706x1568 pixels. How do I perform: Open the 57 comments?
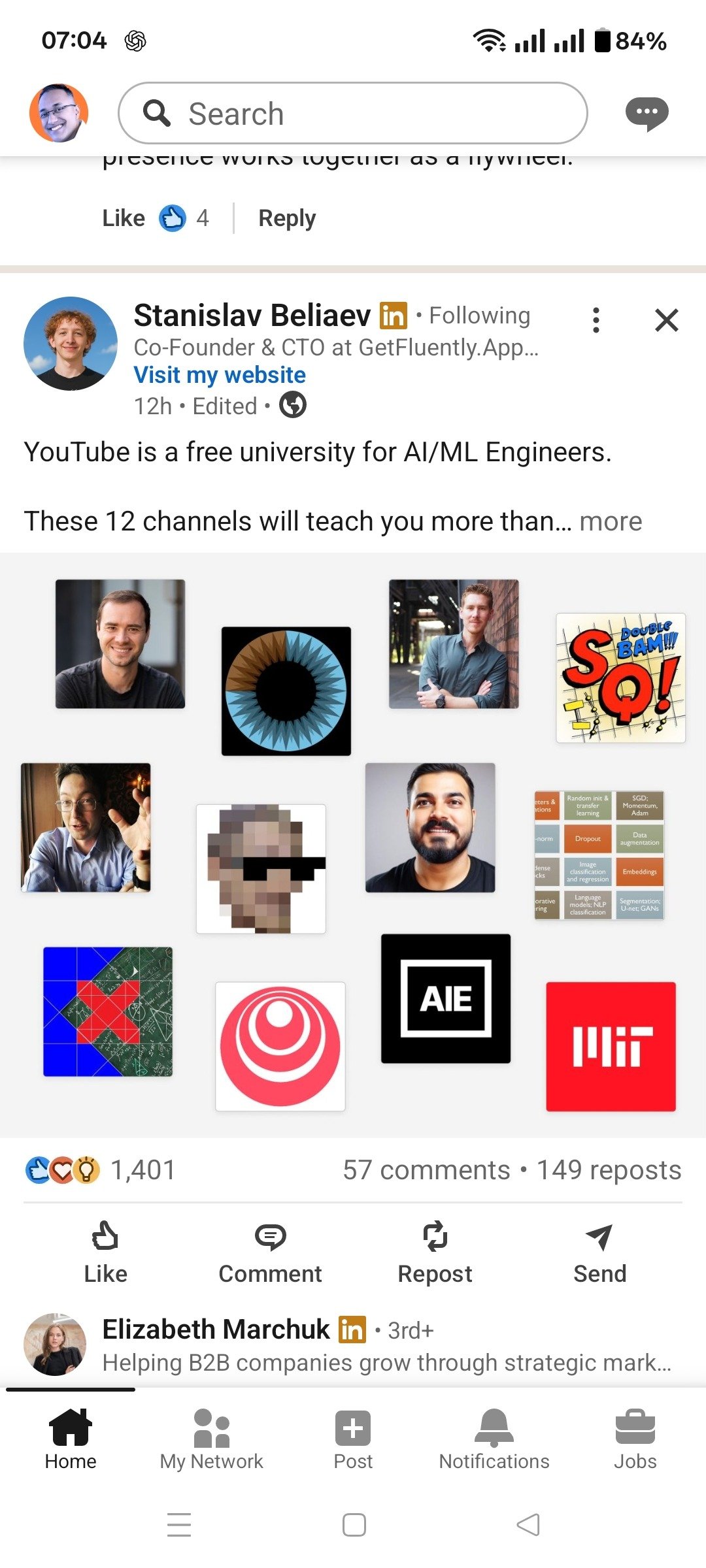pyautogui.click(x=426, y=1170)
